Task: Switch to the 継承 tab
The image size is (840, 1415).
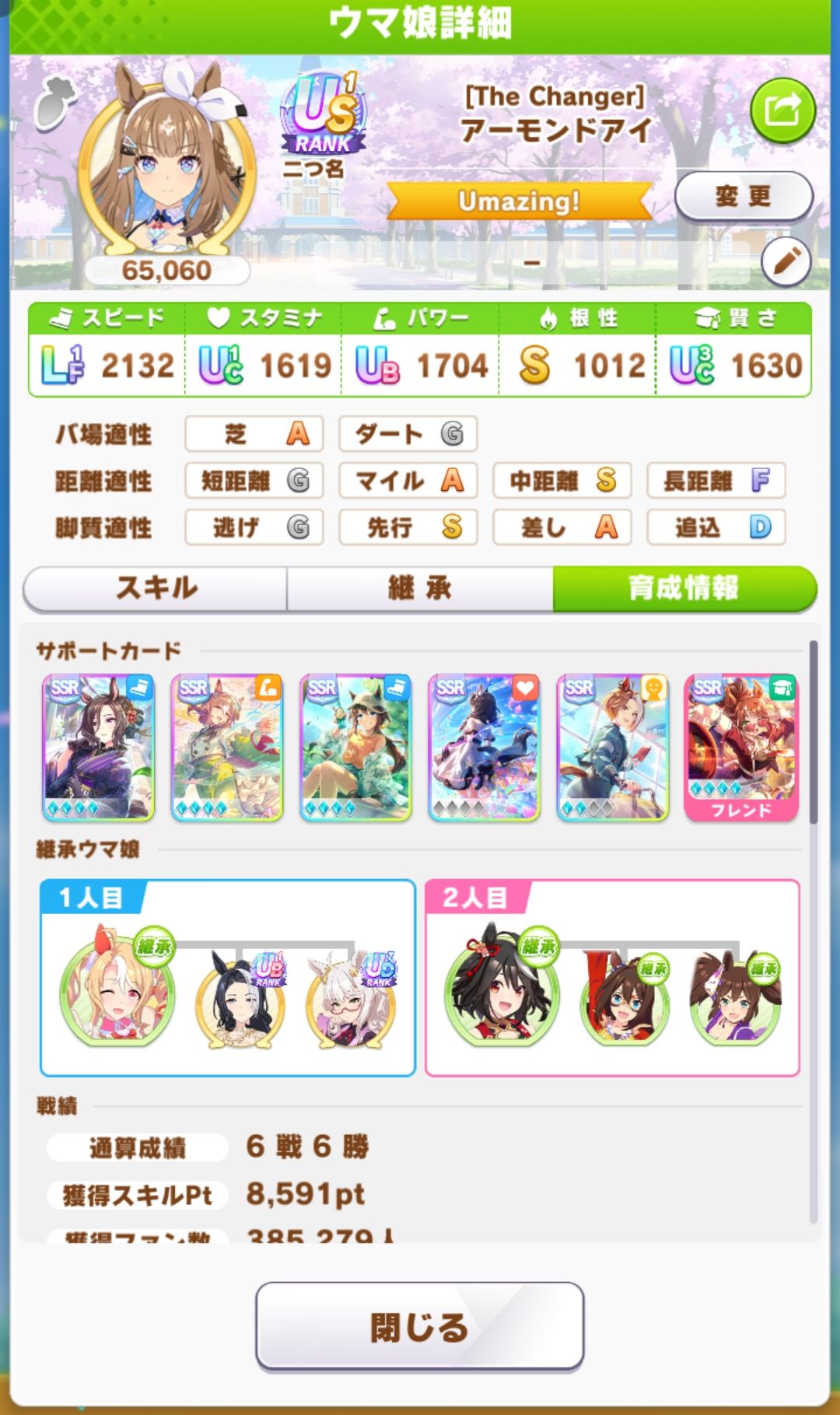Action: point(420,588)
